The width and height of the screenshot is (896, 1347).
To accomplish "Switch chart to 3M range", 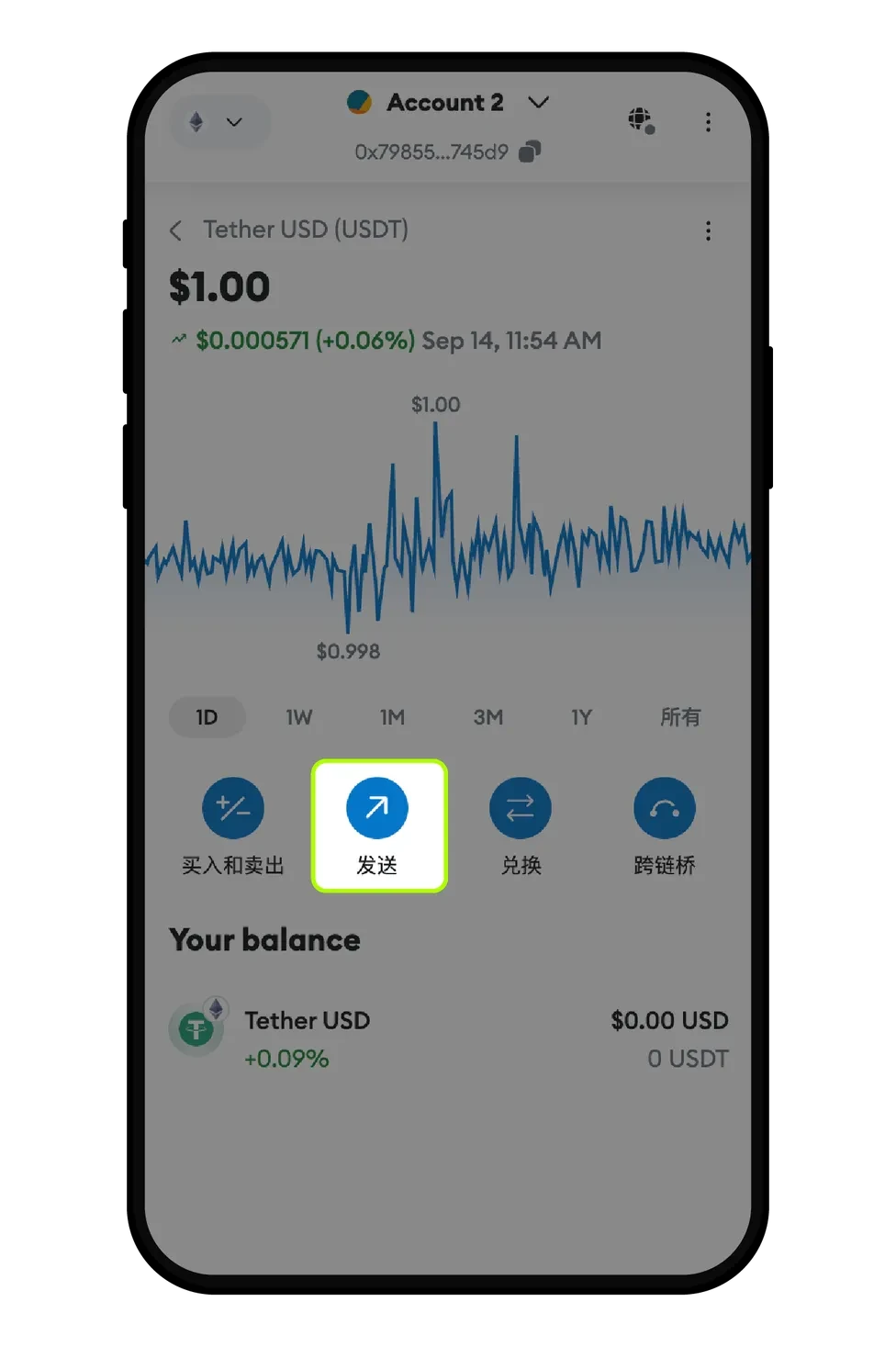I will tap(487, 717).
